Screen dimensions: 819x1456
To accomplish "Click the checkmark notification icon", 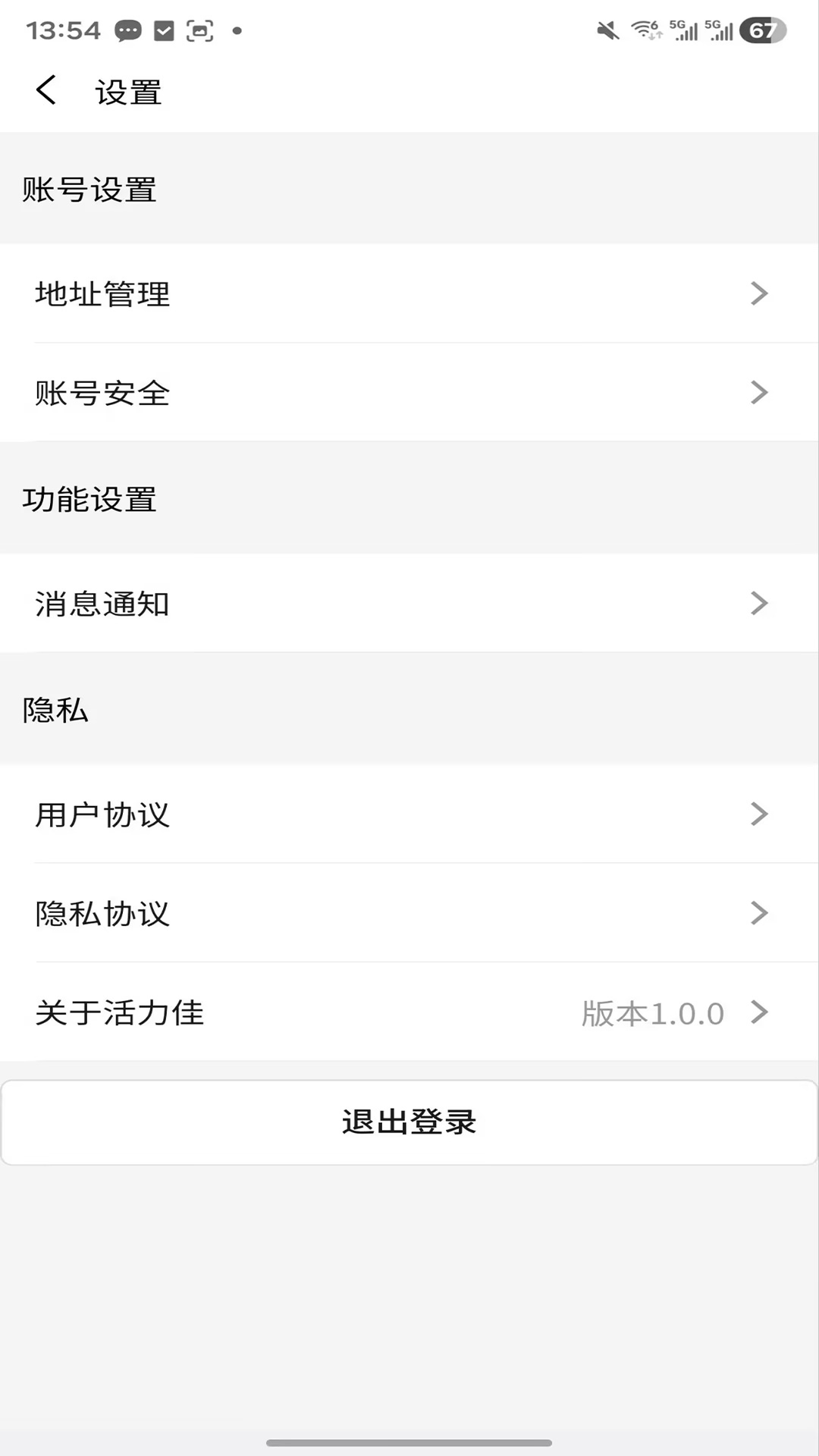I will click(163, 32).
